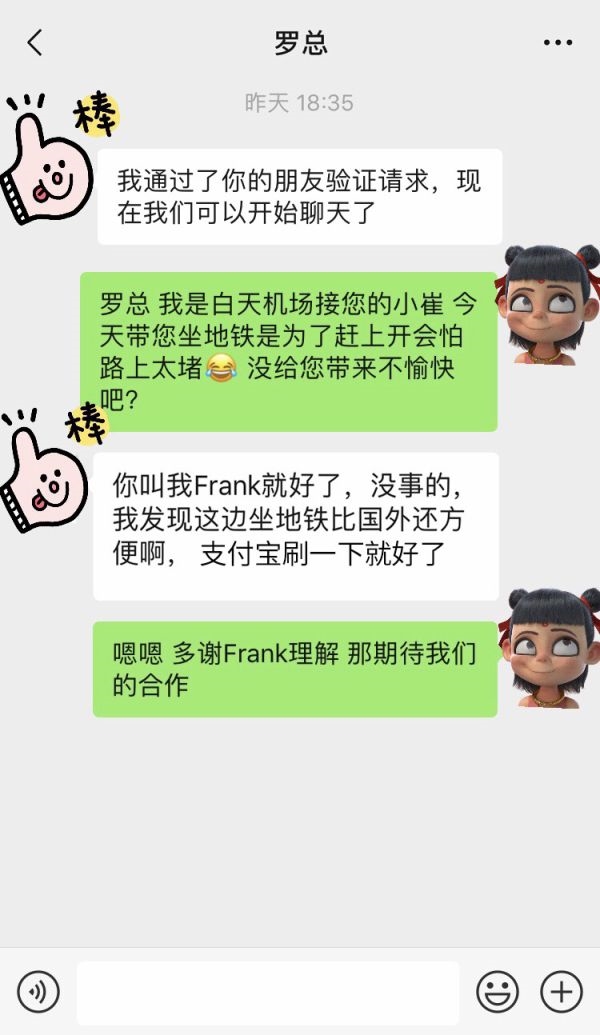This screenshot has height=1035, width=600.
Task: Open the three-dot chat options menu
Action: tap(558, 42)
